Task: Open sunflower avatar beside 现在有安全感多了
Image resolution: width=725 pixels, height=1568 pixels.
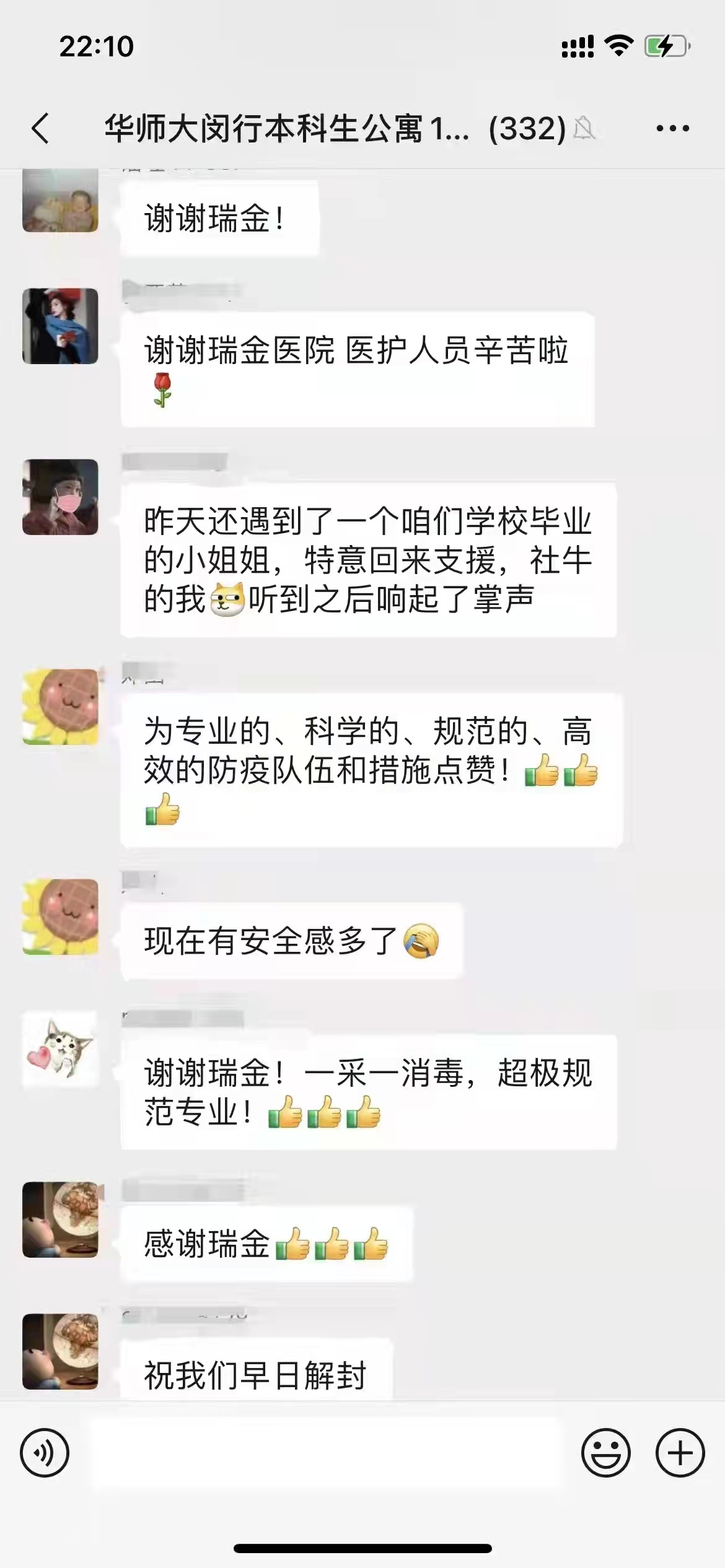Action: (60, 917)
